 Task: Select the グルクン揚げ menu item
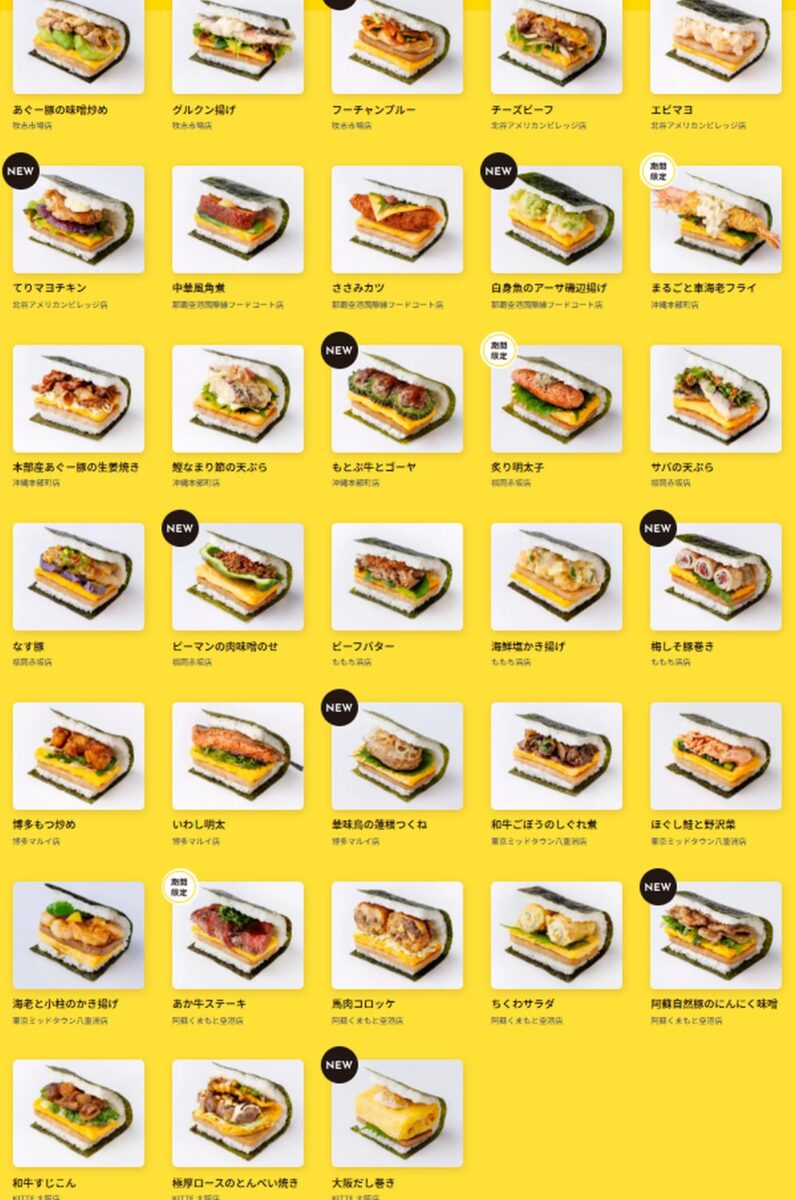click(x=237, y=46)
